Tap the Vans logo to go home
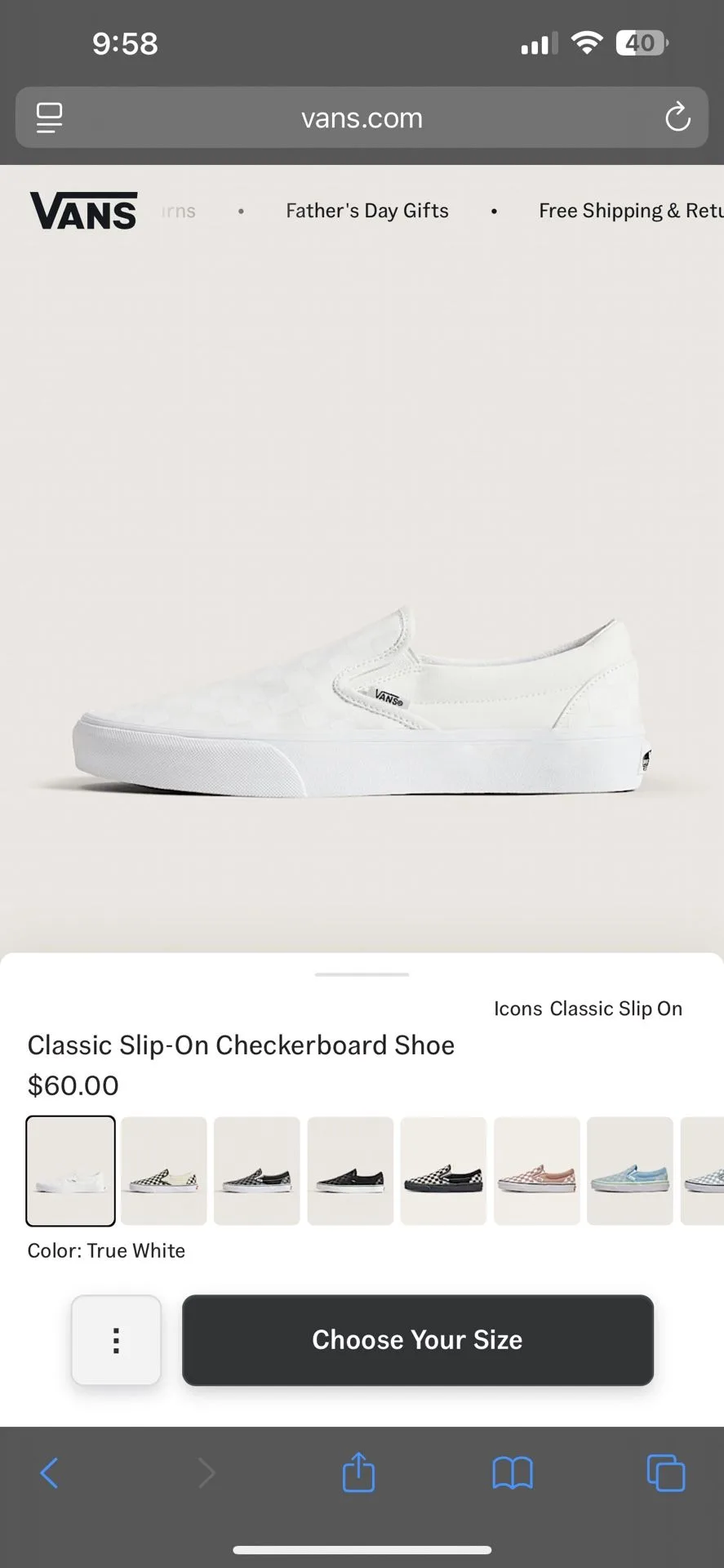 pos(82,210)
